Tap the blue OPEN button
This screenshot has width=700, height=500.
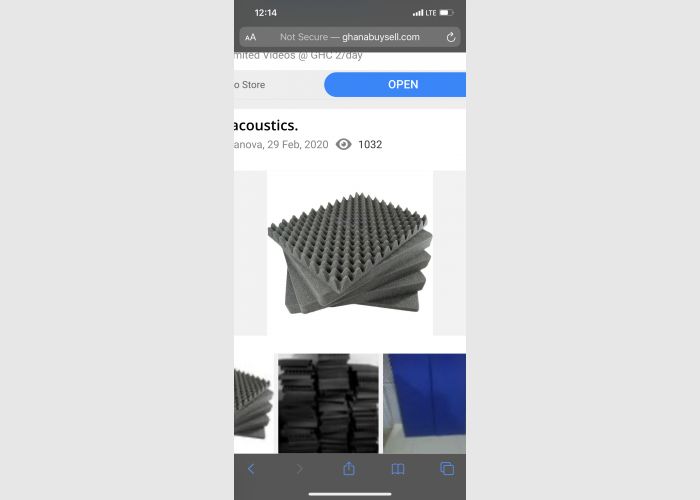(x=402, y=85)
